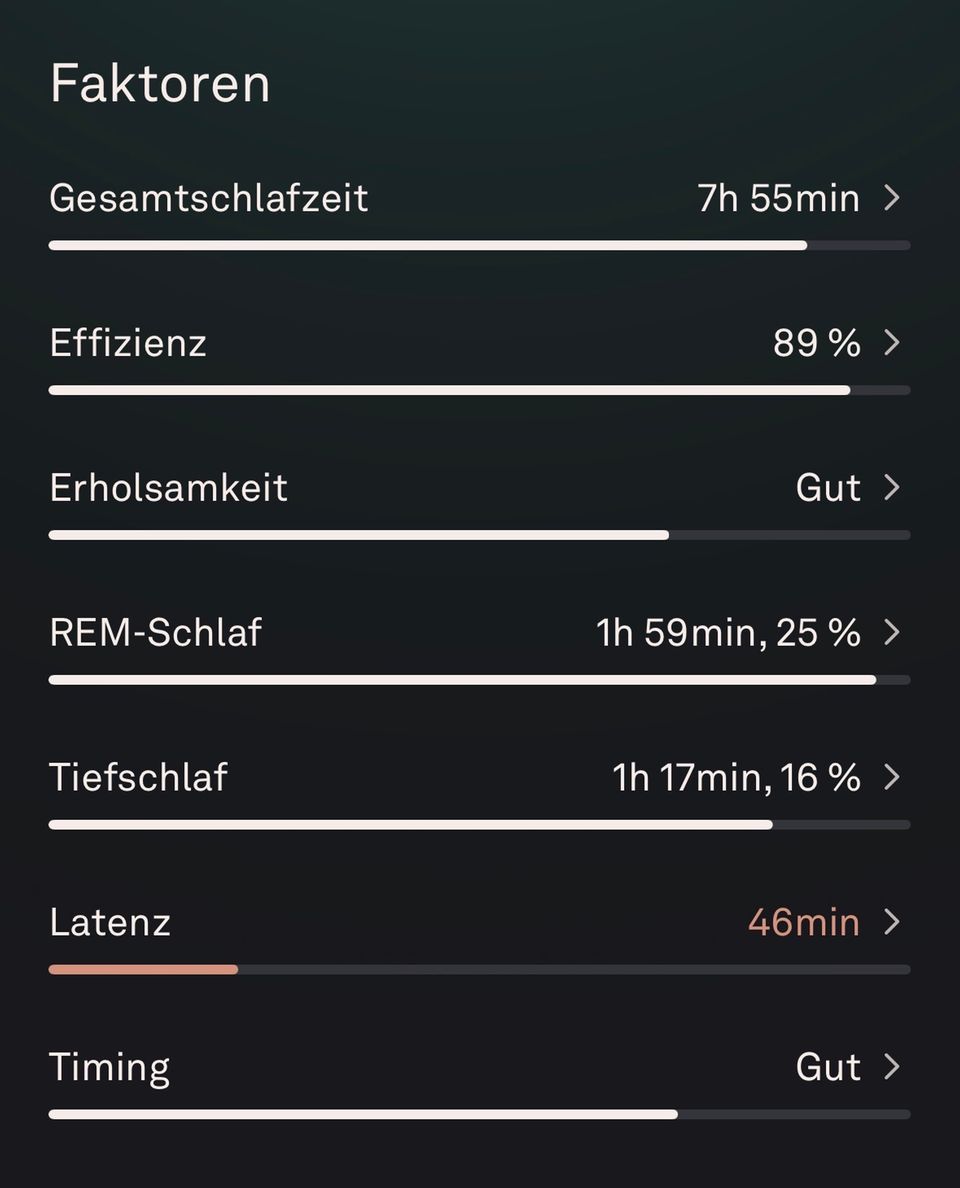The width and height of the screenshot is (960, 1188).
Task: Expand the REM-Schlaf details chevron
Action: [891, 633]
